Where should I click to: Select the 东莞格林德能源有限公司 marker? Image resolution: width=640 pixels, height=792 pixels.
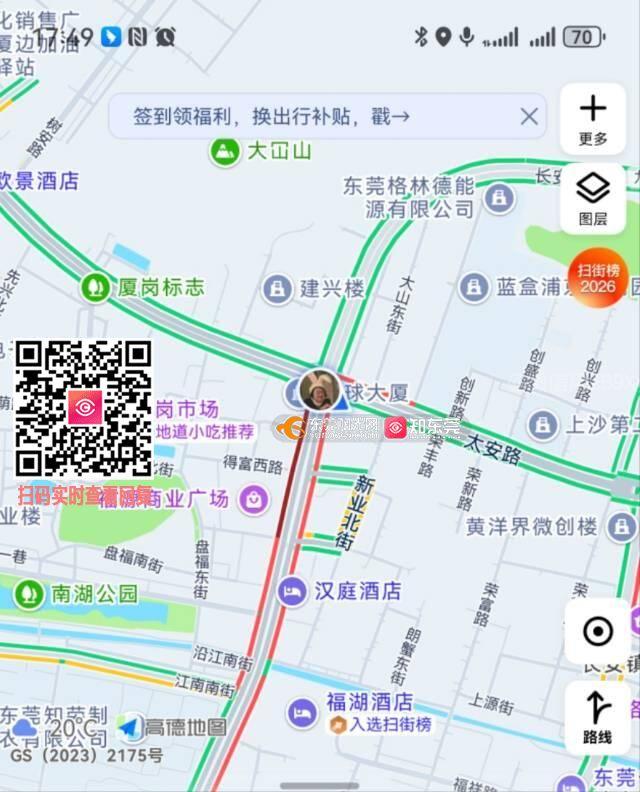pyautogui.click(x=497, y=198)
